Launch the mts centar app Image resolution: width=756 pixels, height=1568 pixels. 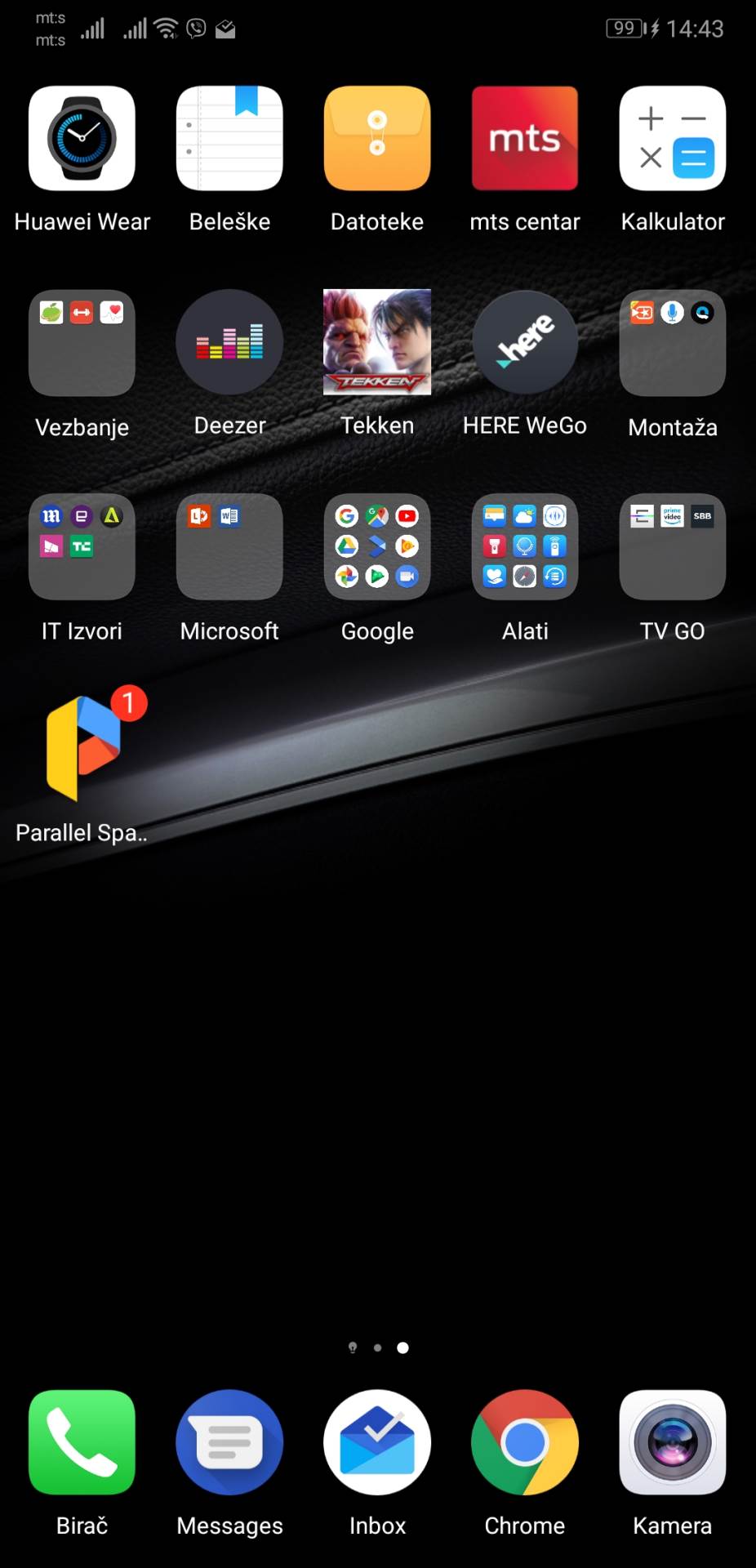point(525,139)
